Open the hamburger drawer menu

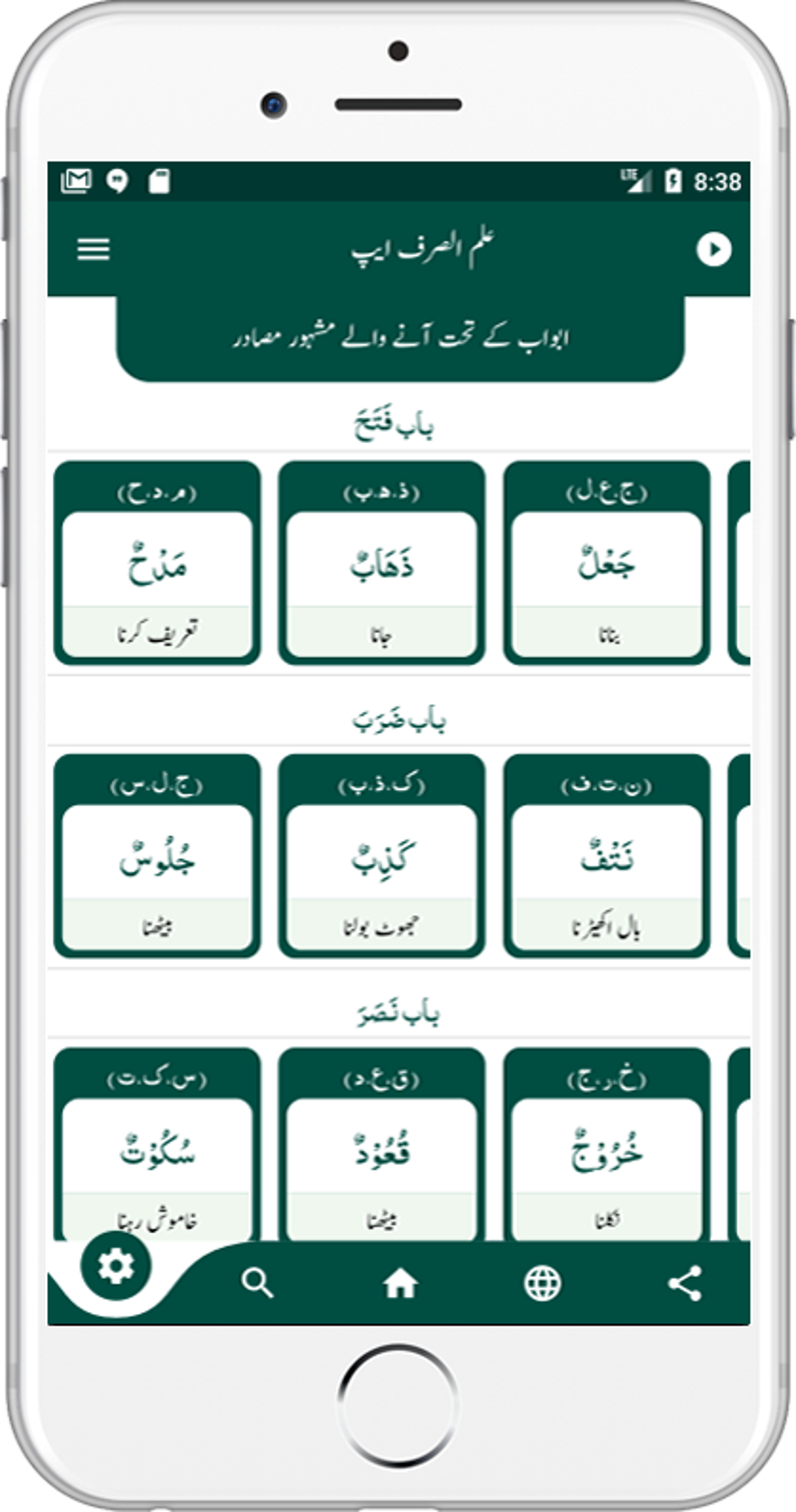(x=94, y=249)
